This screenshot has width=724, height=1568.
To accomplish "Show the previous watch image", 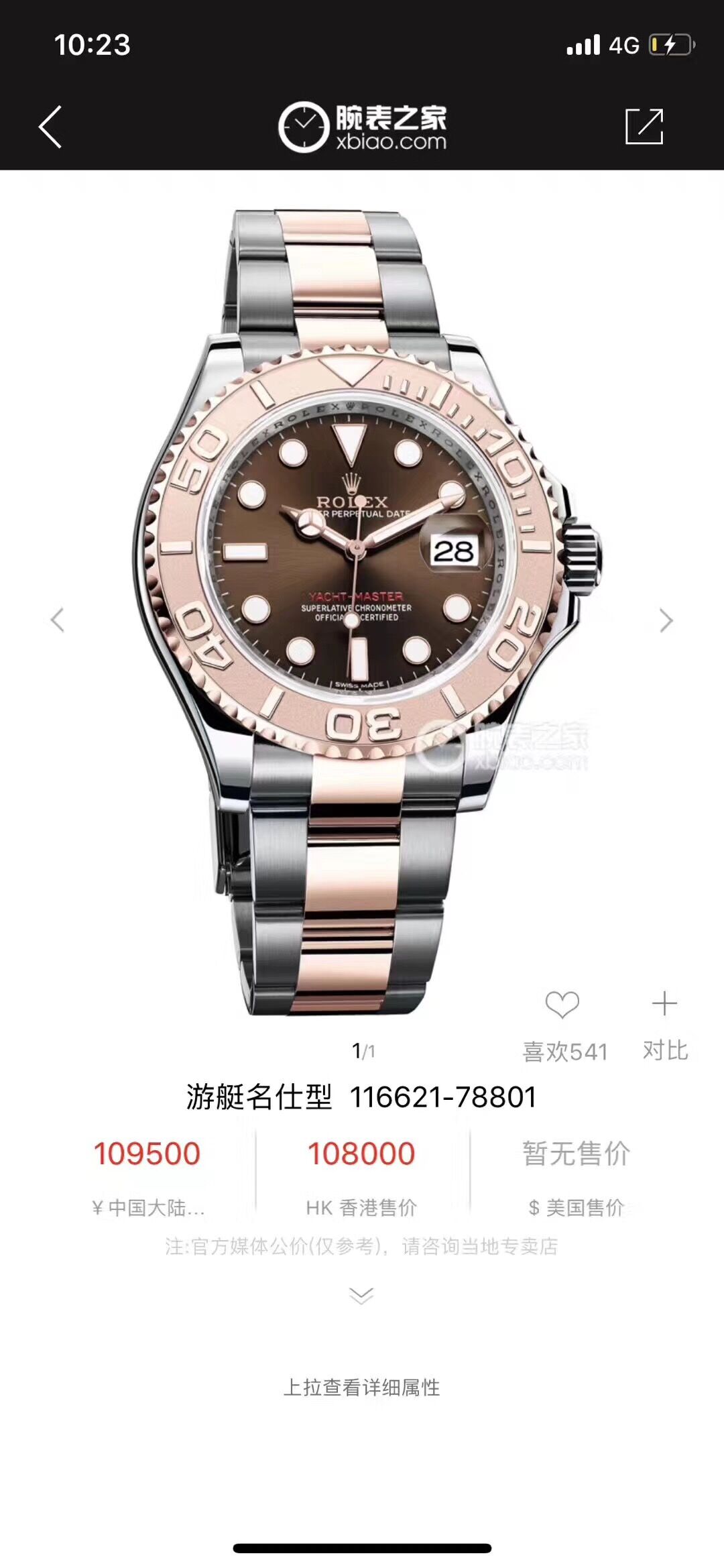I will [x=58, y=620].
